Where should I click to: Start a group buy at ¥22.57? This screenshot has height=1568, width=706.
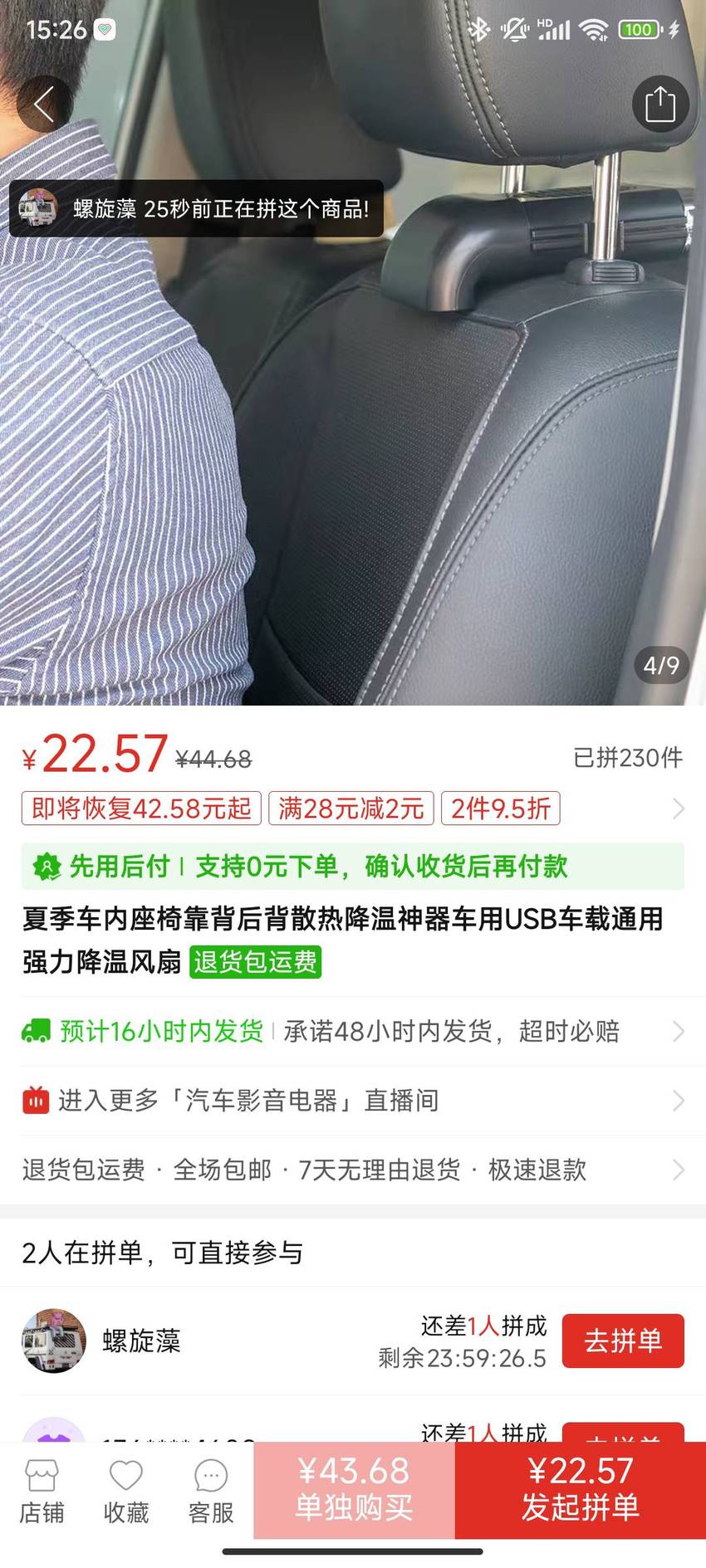pyautogui.click(x=581, y=1490)
